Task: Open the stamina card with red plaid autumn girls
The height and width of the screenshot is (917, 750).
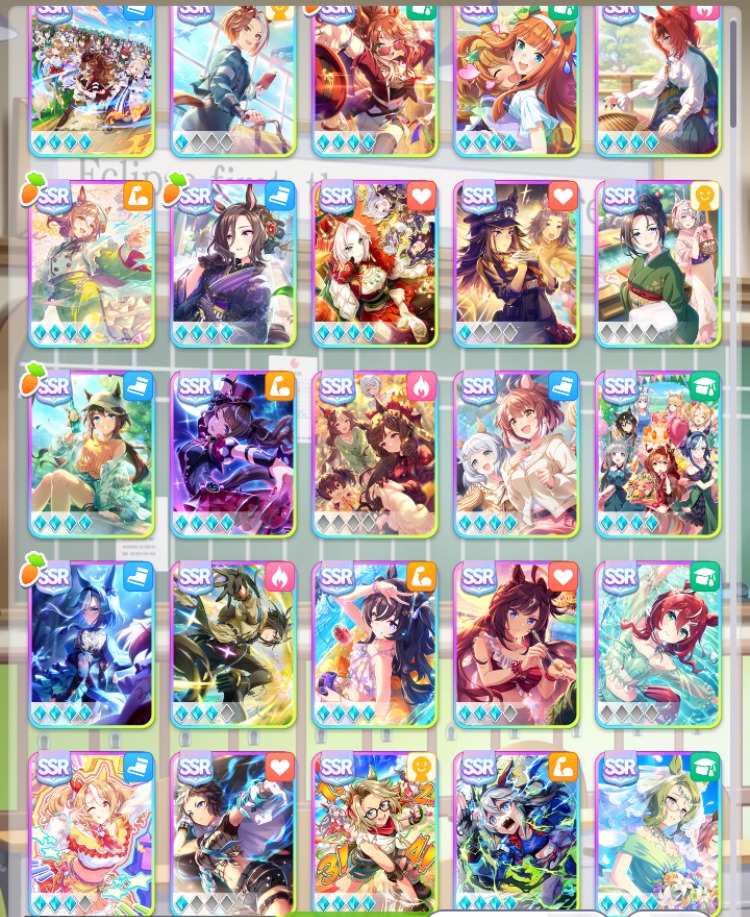Action: click(x=374, y=454)
